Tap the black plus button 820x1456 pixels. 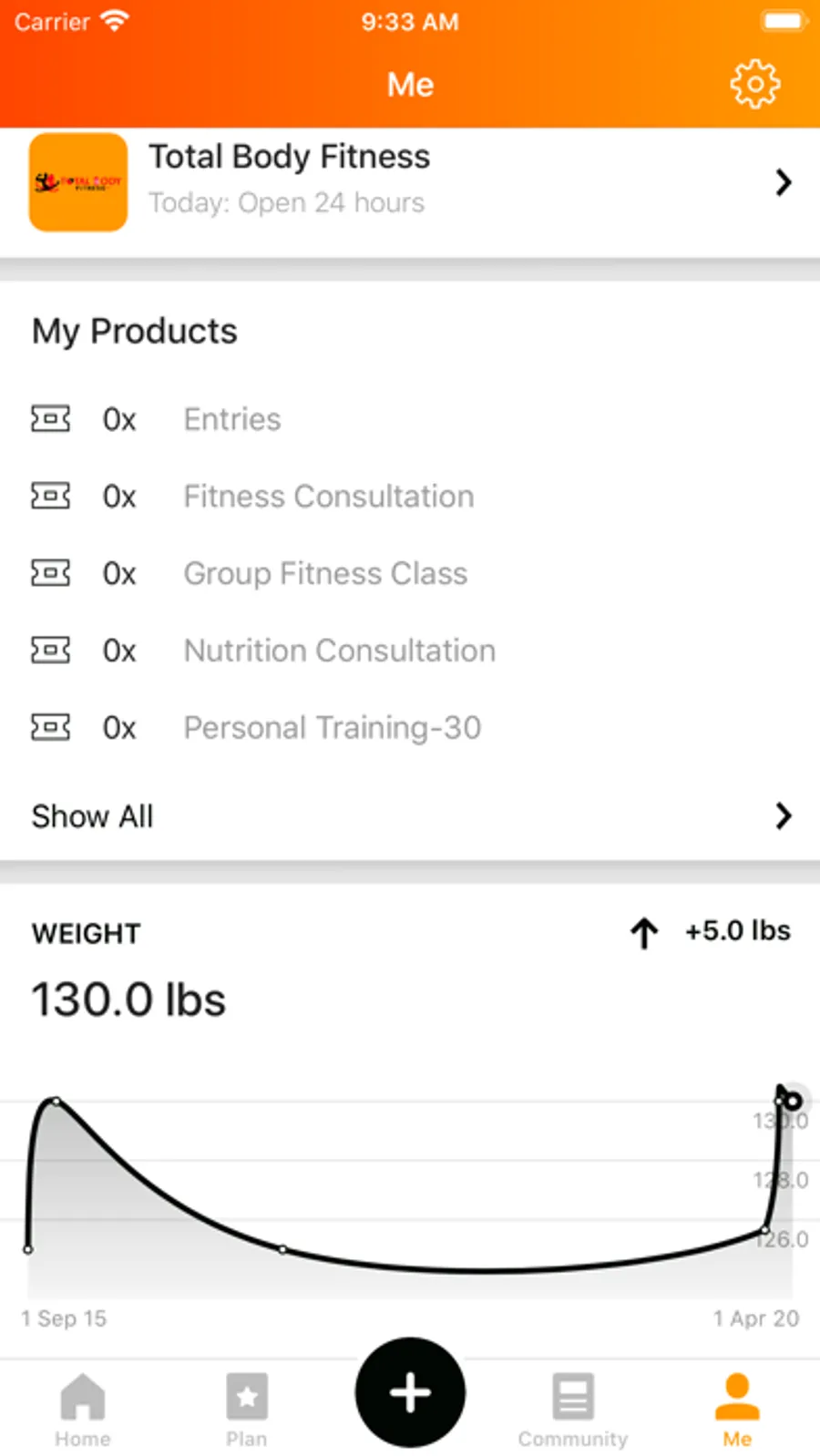coord(410,1392)
